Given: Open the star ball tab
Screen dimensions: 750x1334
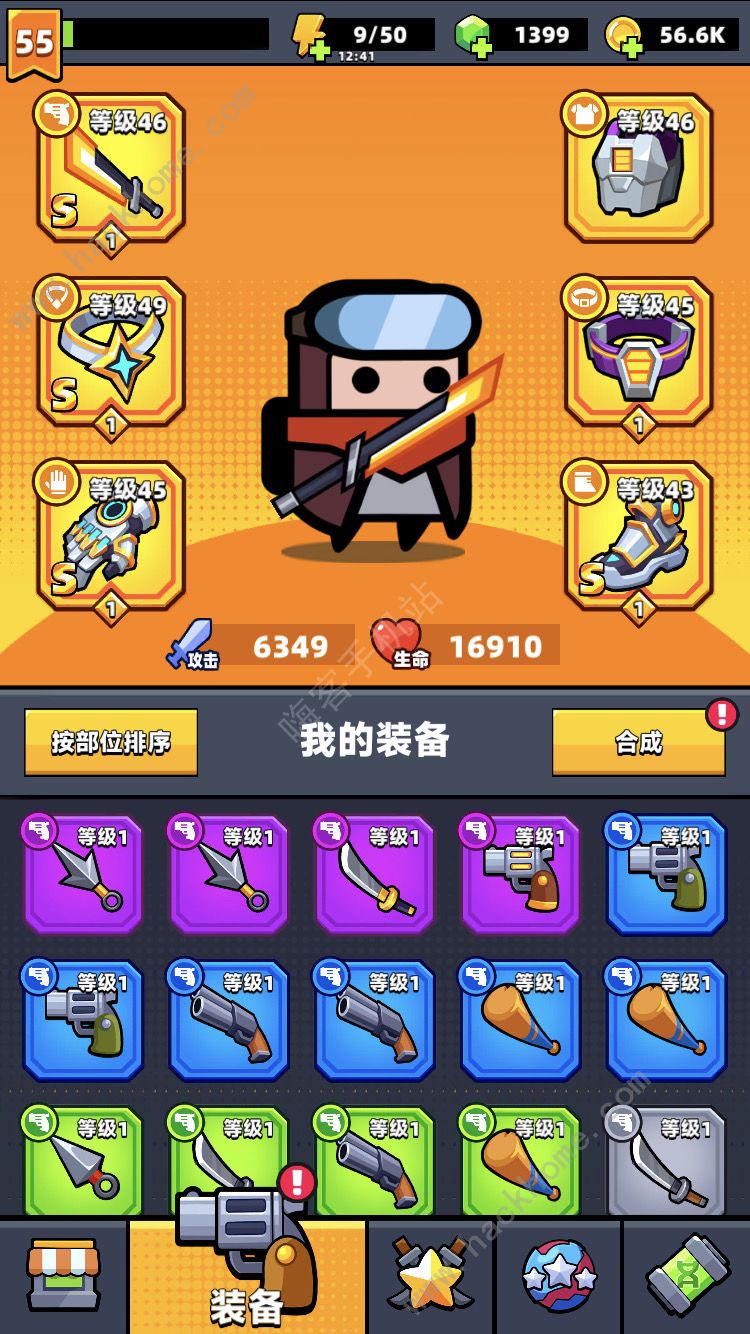Looking at the screenshot, I should point(559,1276).
